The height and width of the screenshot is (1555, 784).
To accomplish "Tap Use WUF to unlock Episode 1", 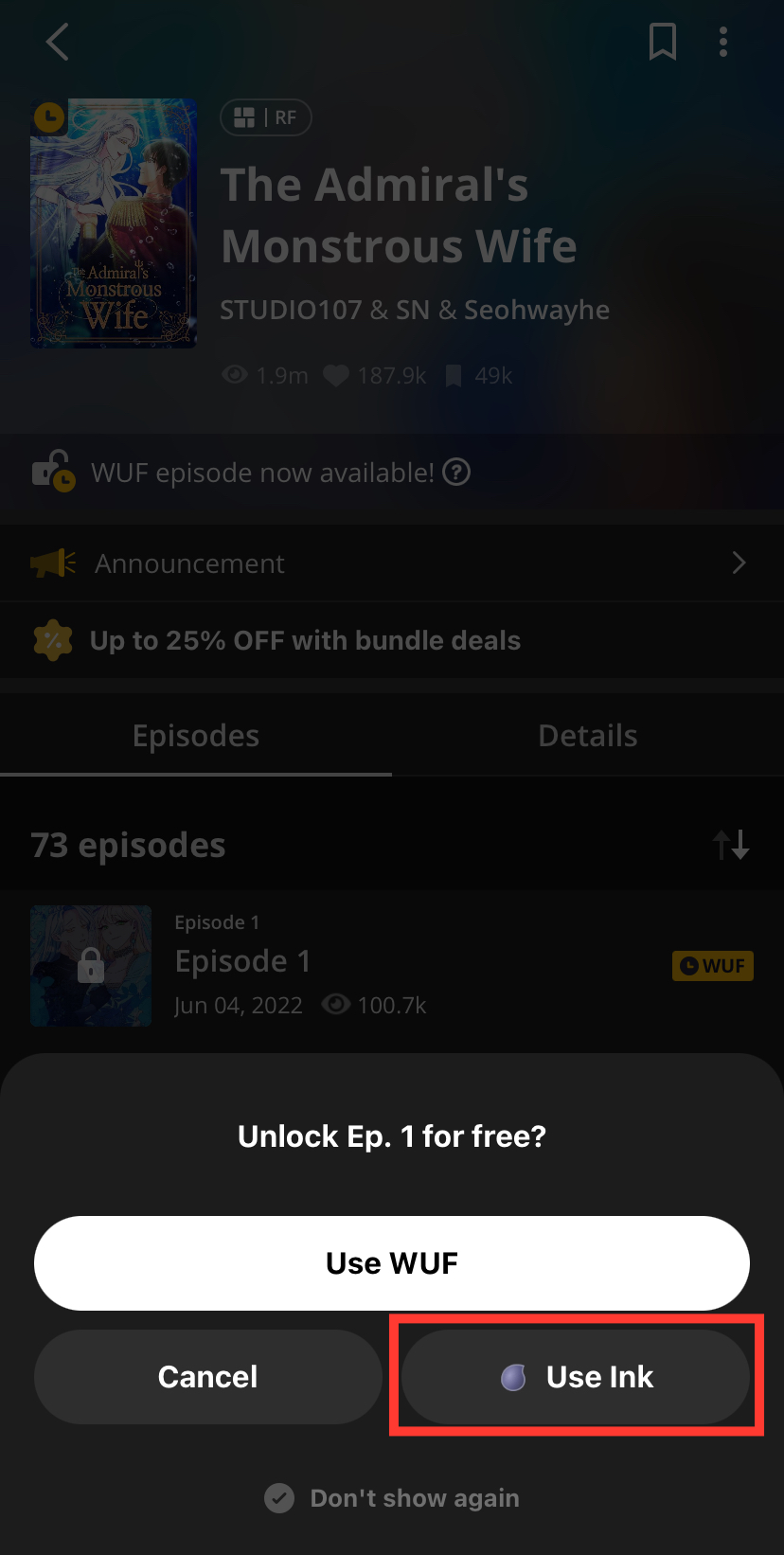I will pyautogui.click(x=391, y=1262).
